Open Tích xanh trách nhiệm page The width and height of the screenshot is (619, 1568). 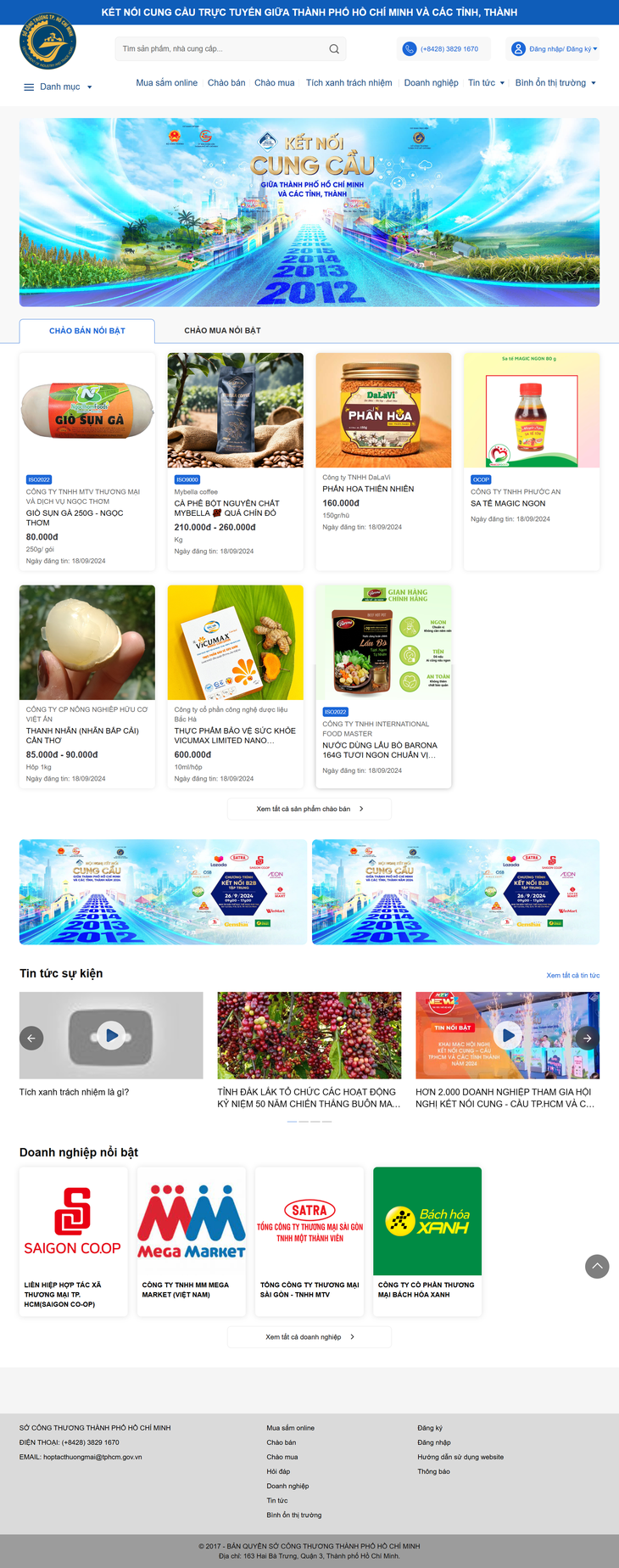349,83
